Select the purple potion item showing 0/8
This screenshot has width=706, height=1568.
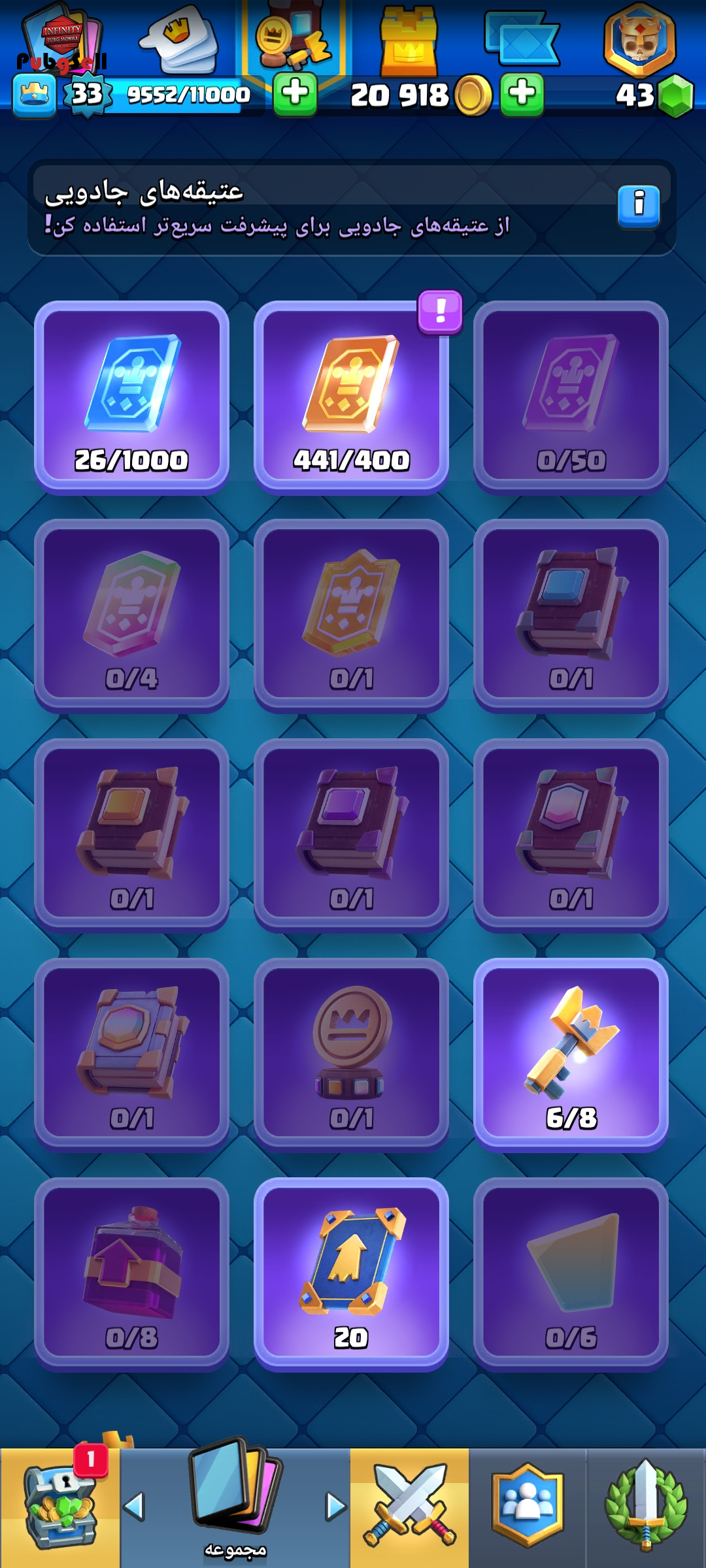coord(131,1273)
